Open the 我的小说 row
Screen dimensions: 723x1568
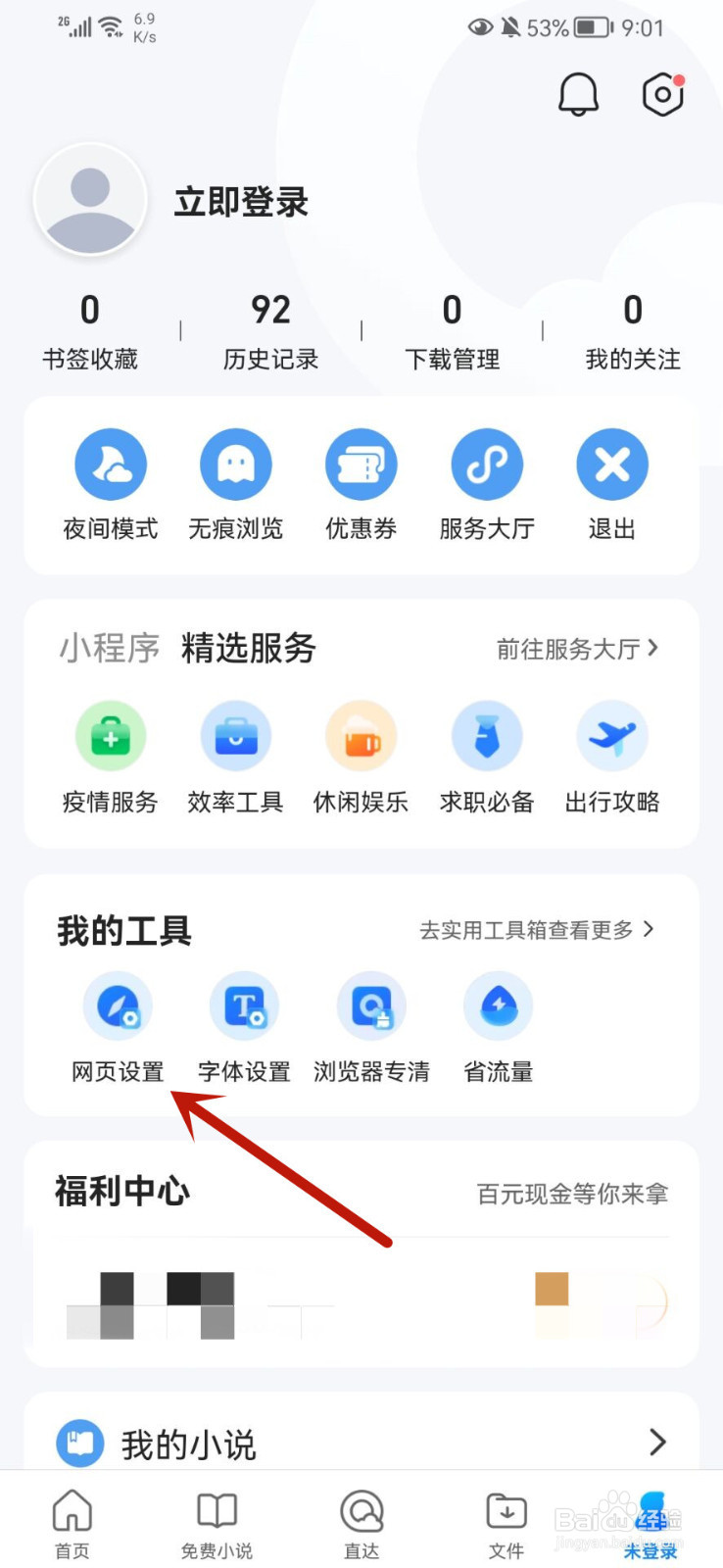click(361, 1442)
